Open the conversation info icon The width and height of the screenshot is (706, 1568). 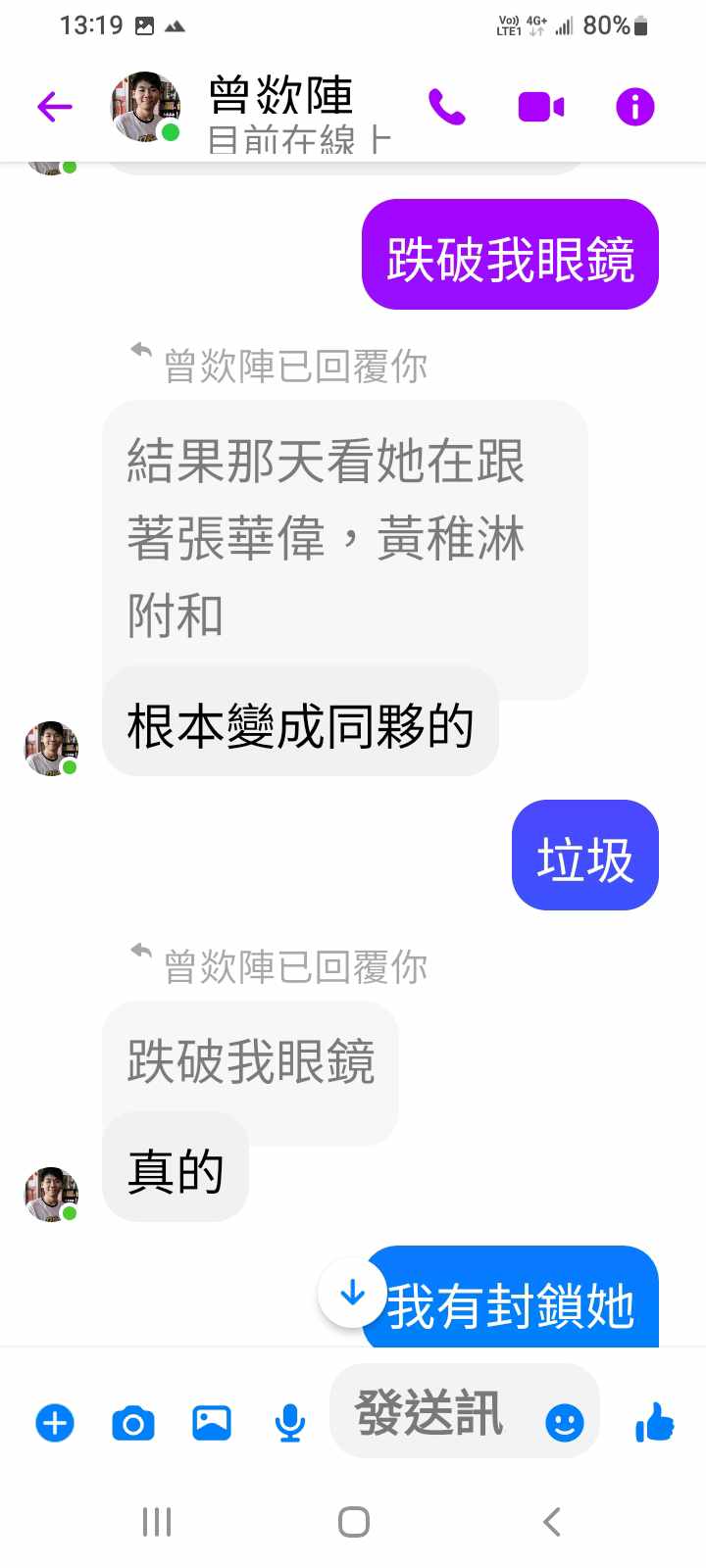pyautogui.click(x=634, y=106)
